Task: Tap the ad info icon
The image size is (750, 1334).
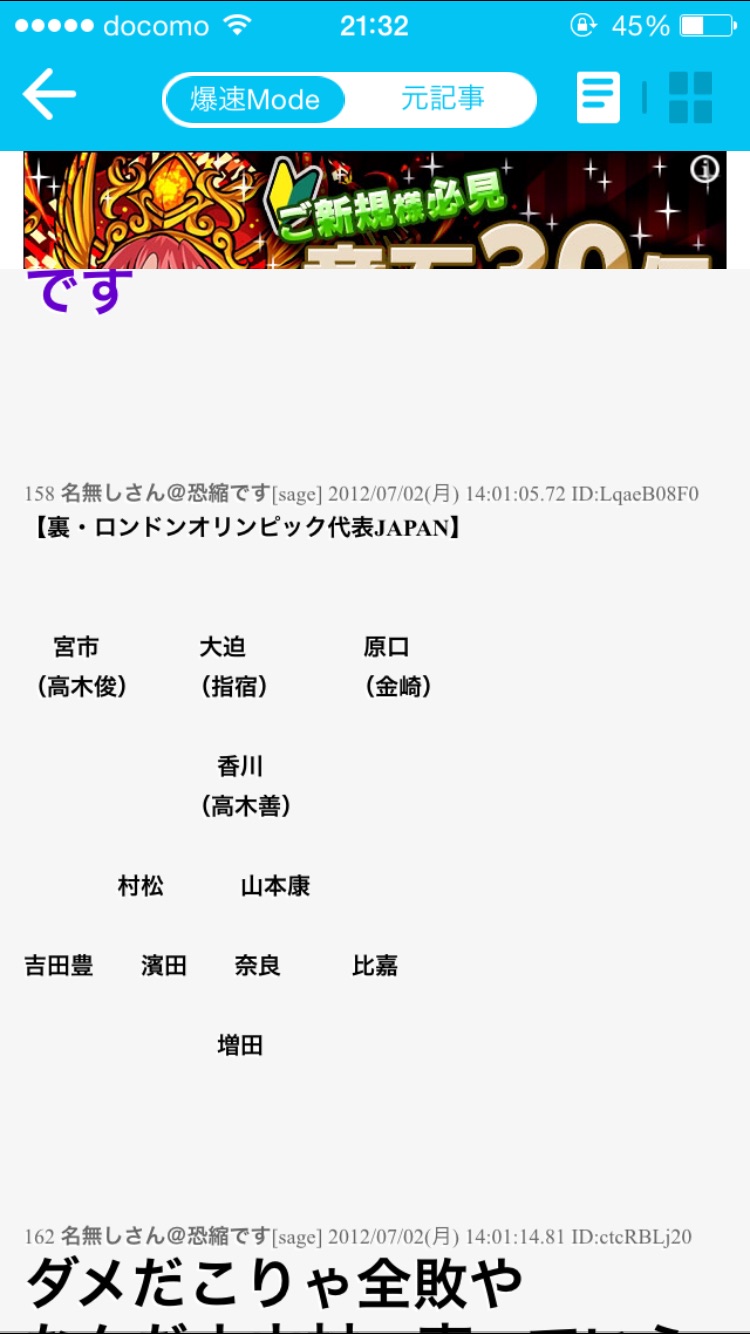Action: pos(705,170)
